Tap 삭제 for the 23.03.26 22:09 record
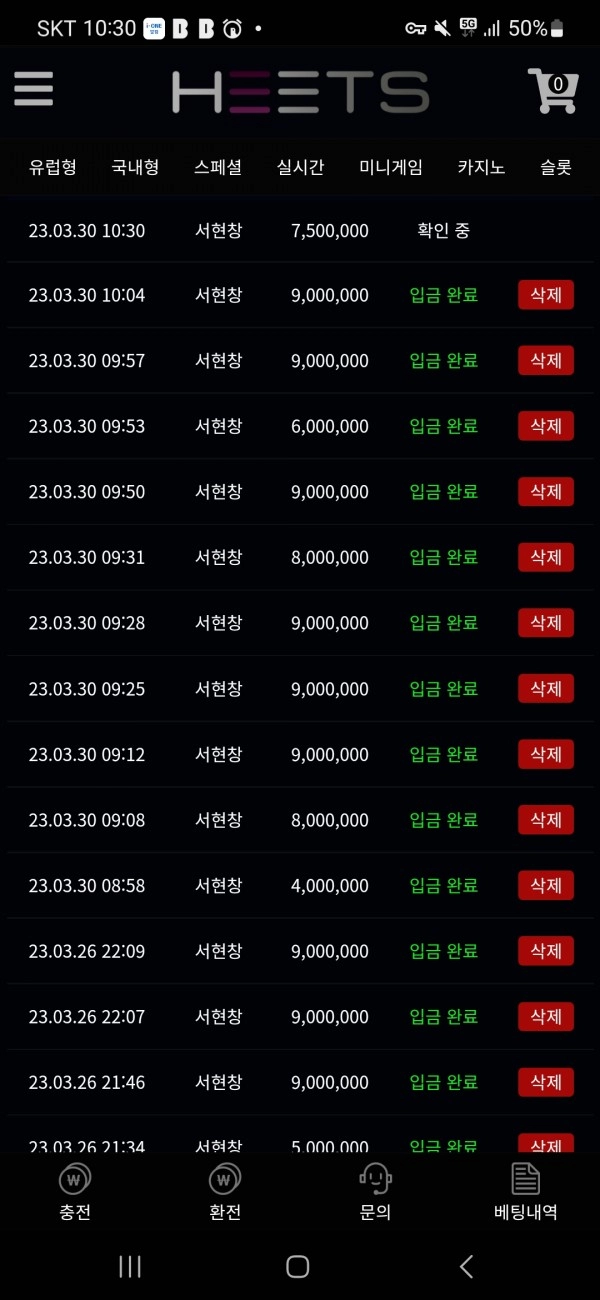Viewport: 600px width, 1300px height. pyautogui.click(x=546, y=951)
